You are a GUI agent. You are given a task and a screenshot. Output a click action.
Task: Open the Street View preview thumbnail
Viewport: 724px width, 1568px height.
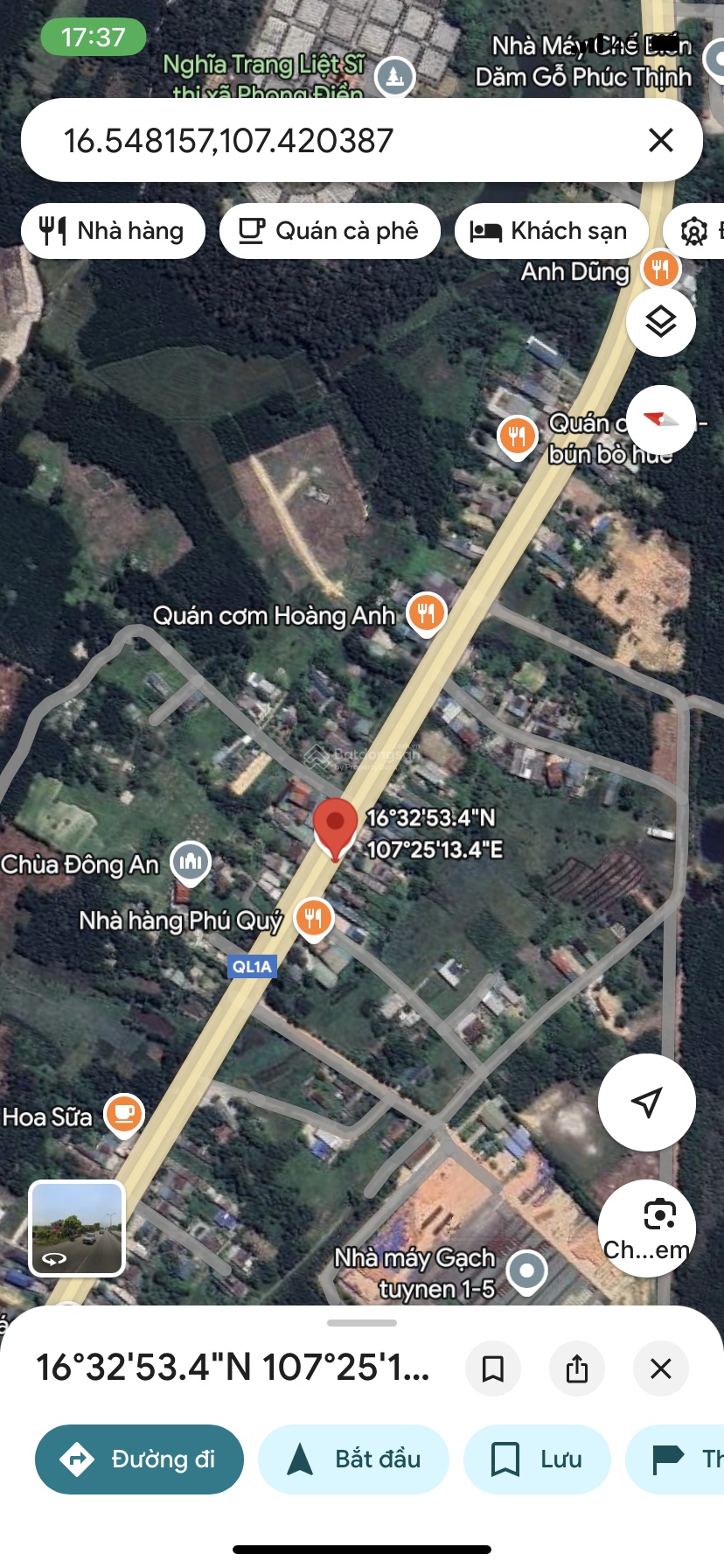coord(77,1228)
